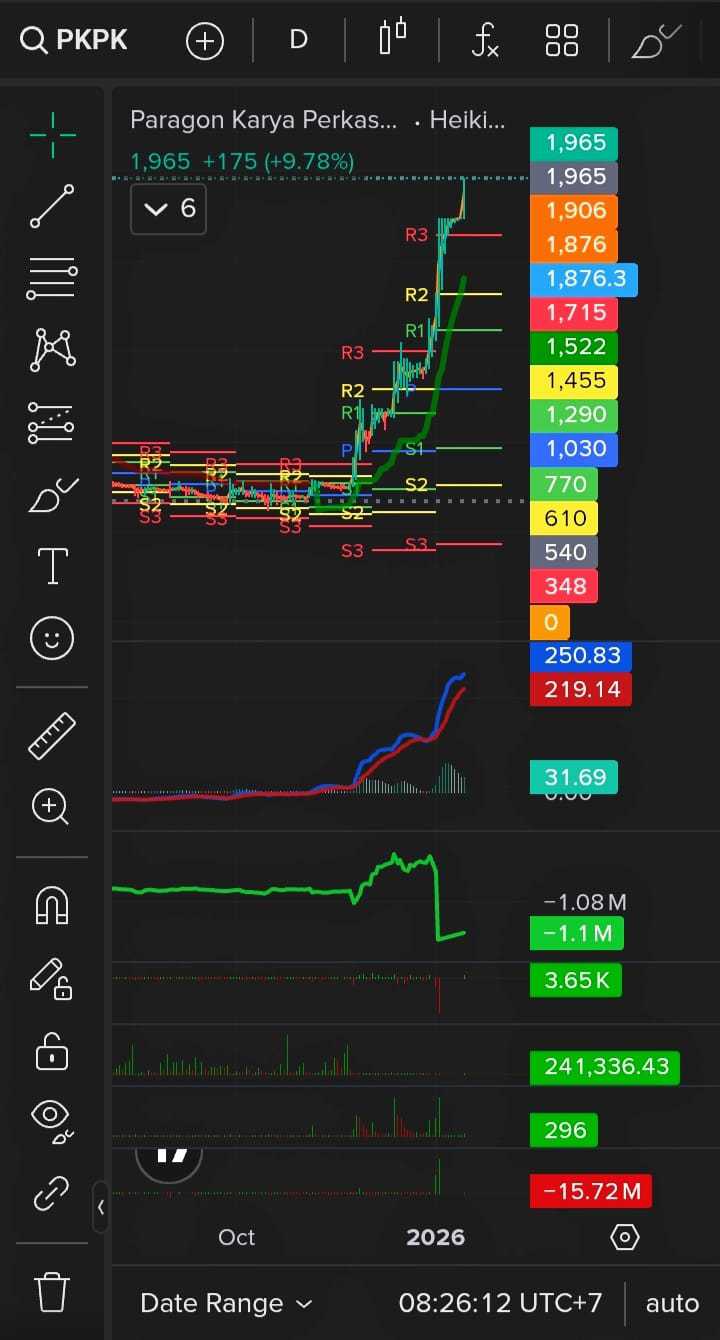Image resolution: width=720 pixels, height=1340 pixels.
Task: Open the indicators menu
Action: point(485,41)
